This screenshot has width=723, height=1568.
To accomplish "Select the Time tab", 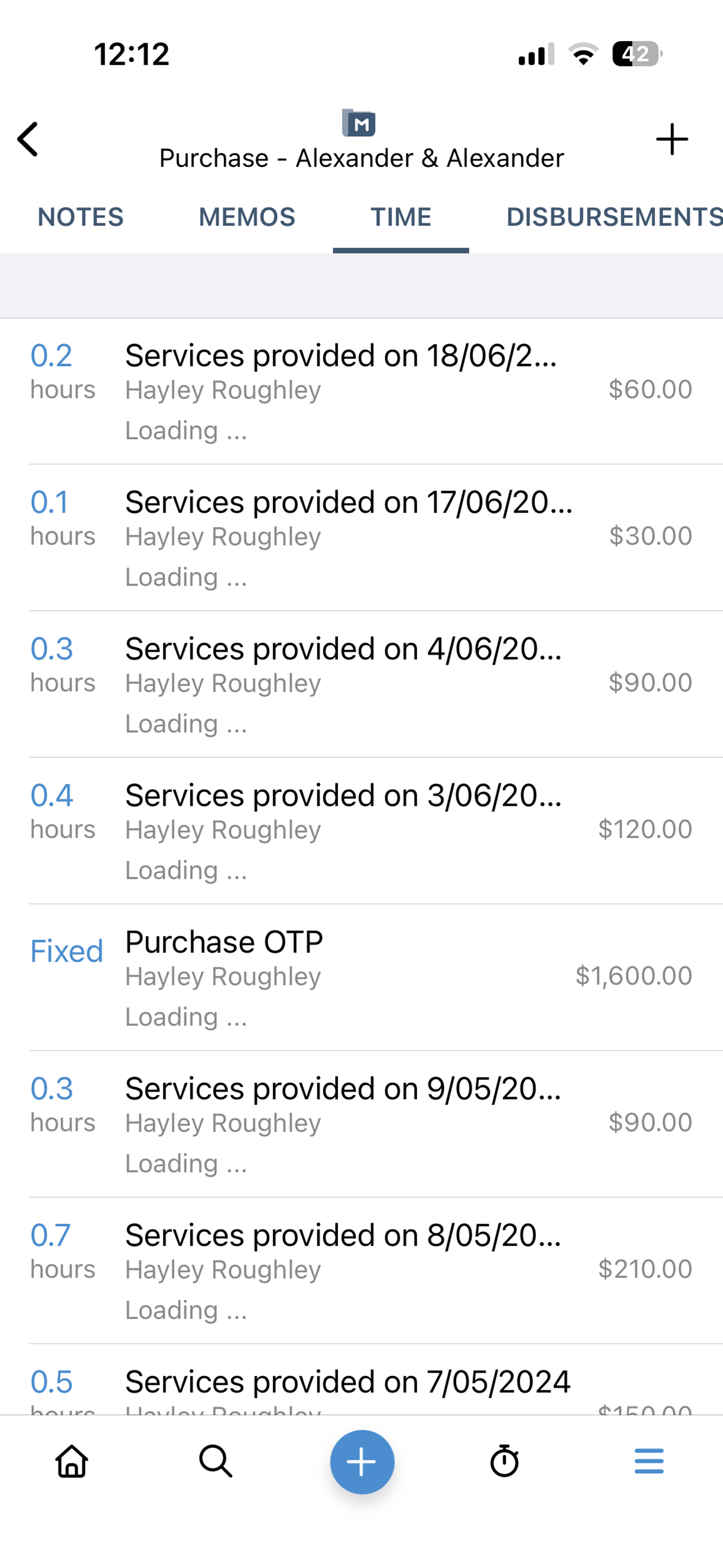I will 401,217.
